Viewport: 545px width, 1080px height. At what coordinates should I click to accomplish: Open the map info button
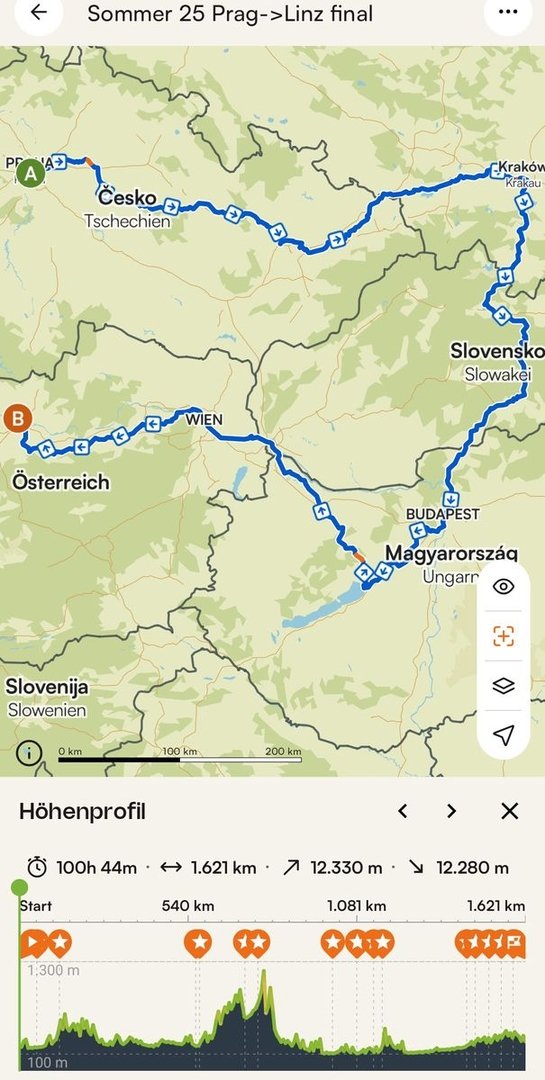(29, 753)
